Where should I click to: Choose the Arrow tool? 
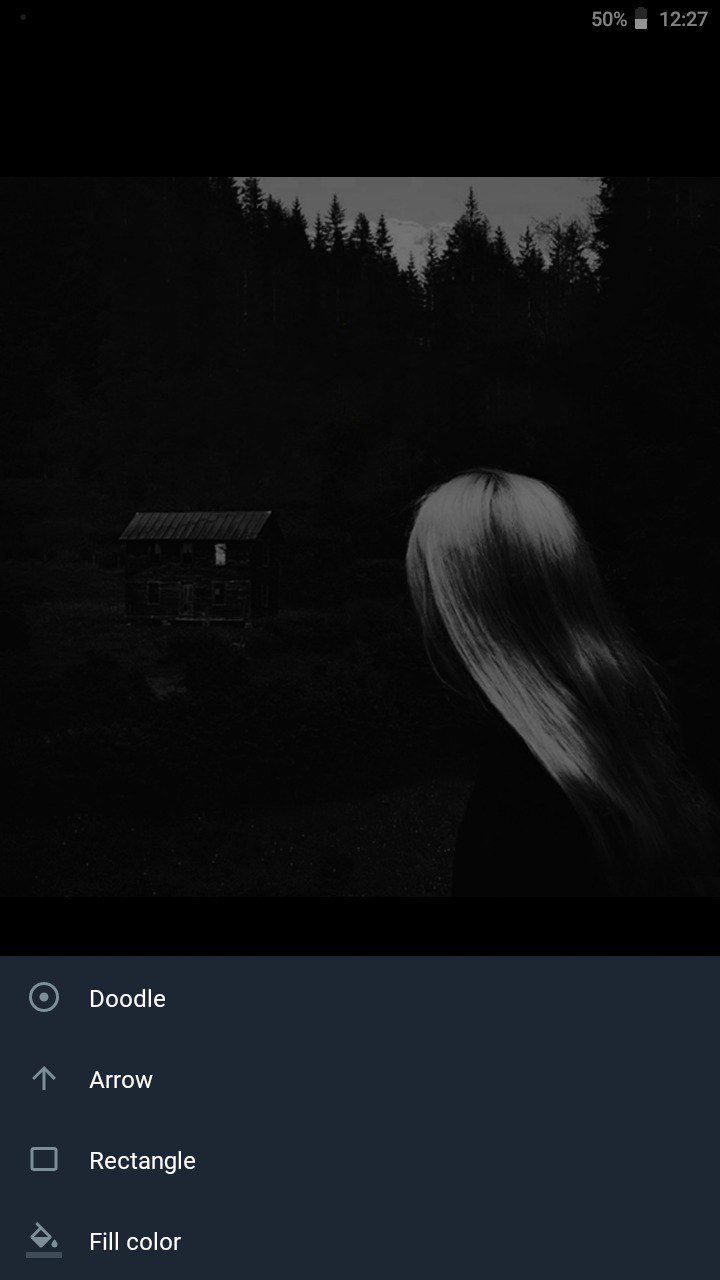(120, 1079)
